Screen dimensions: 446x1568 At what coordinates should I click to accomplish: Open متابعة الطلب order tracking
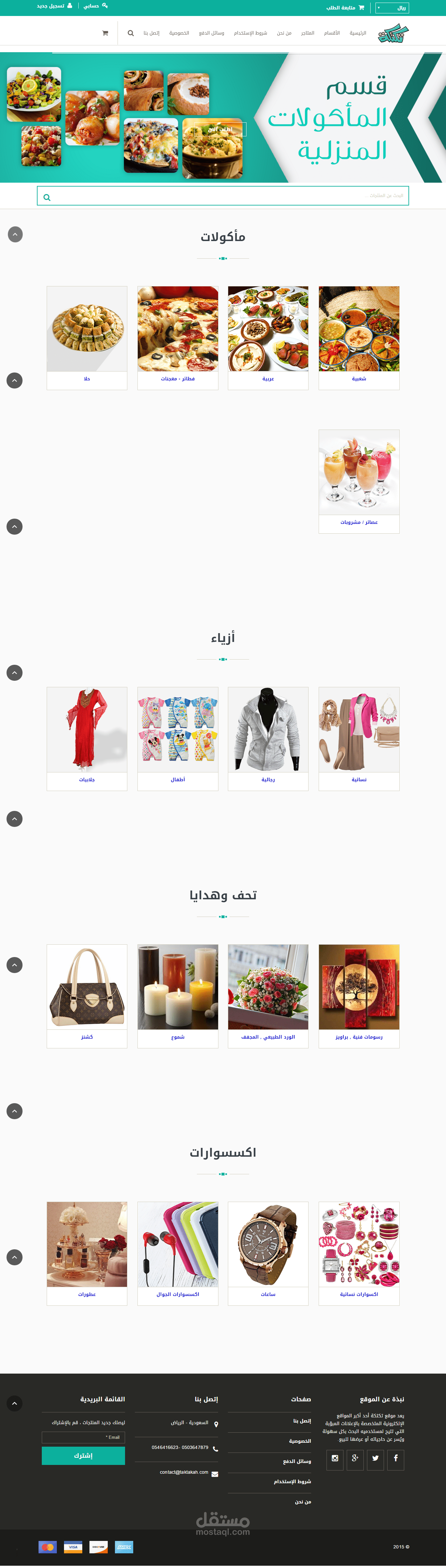(x=345, y=8)
